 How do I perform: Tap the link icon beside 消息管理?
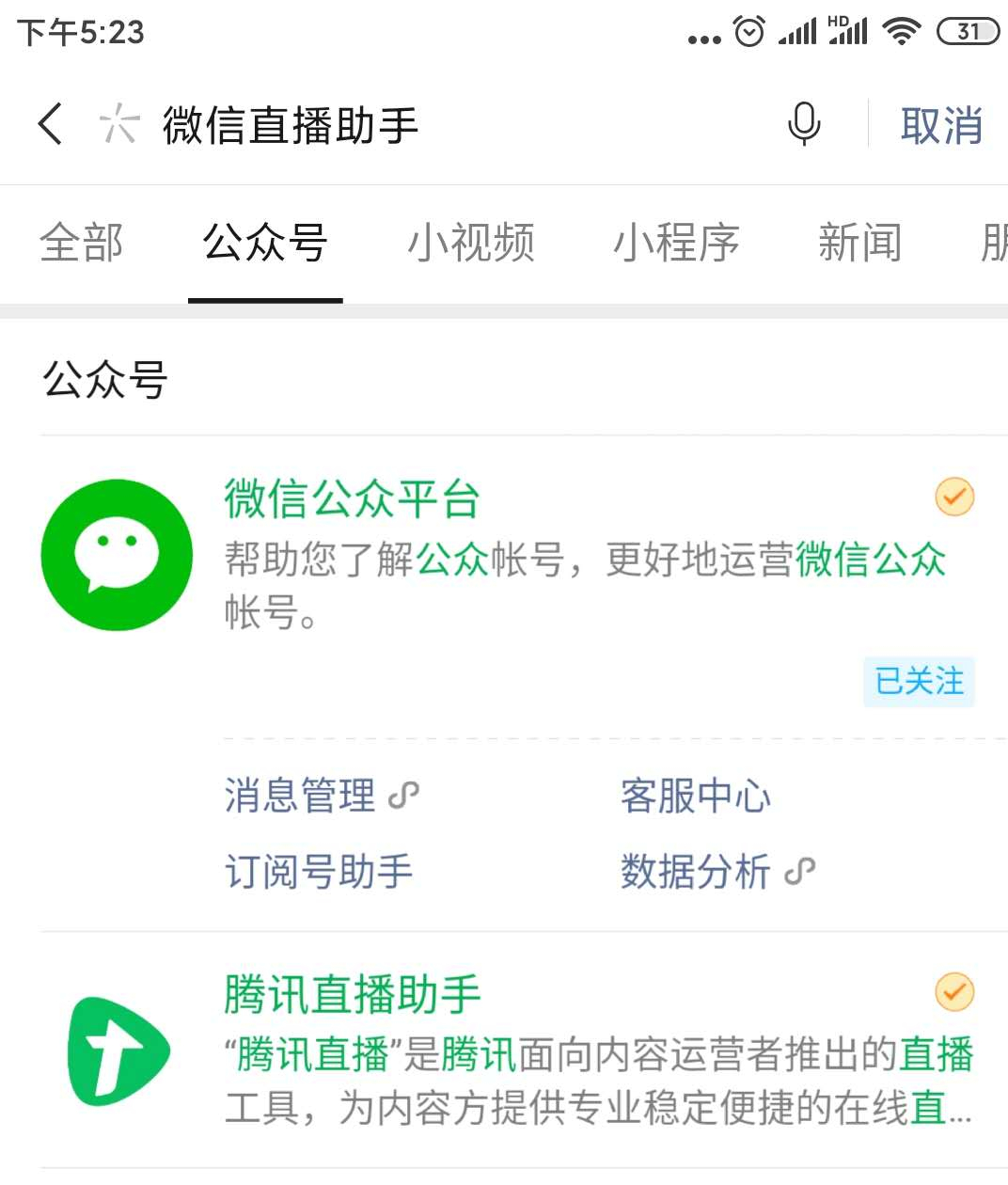tap(404, 798)
